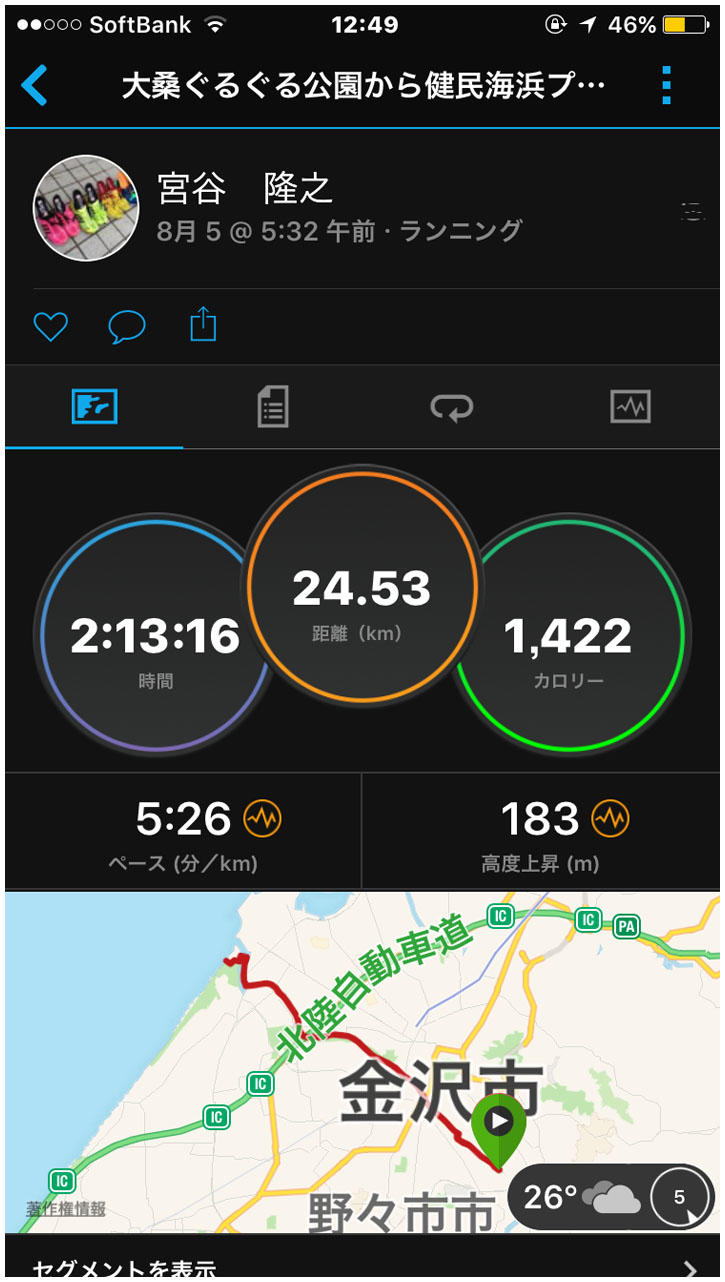Viewport: 725px width, 1282px height.
Task: Open the セグメントを表示 row
Action: click(362, 1266)
